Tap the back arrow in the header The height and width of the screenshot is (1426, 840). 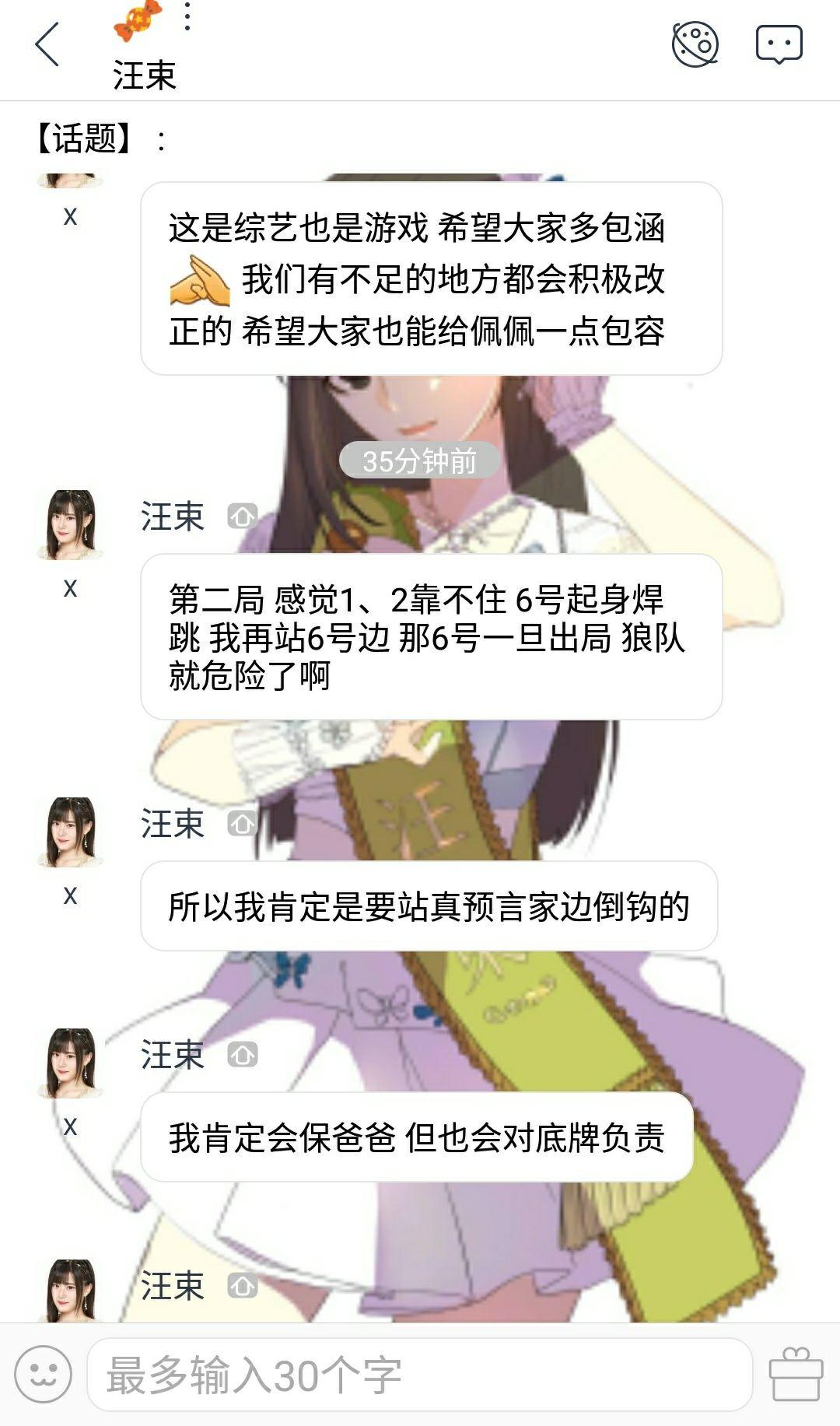(x=47, y=43)
